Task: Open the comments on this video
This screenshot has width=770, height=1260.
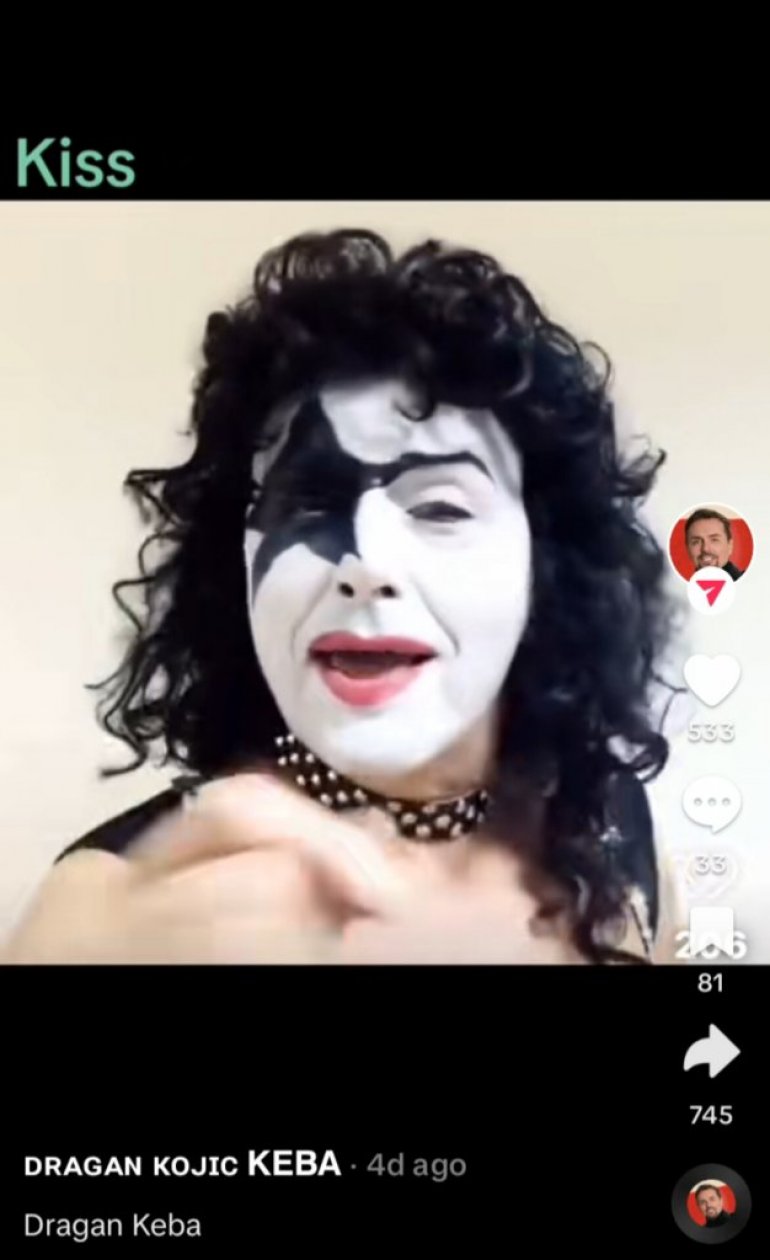Action: 711,804
